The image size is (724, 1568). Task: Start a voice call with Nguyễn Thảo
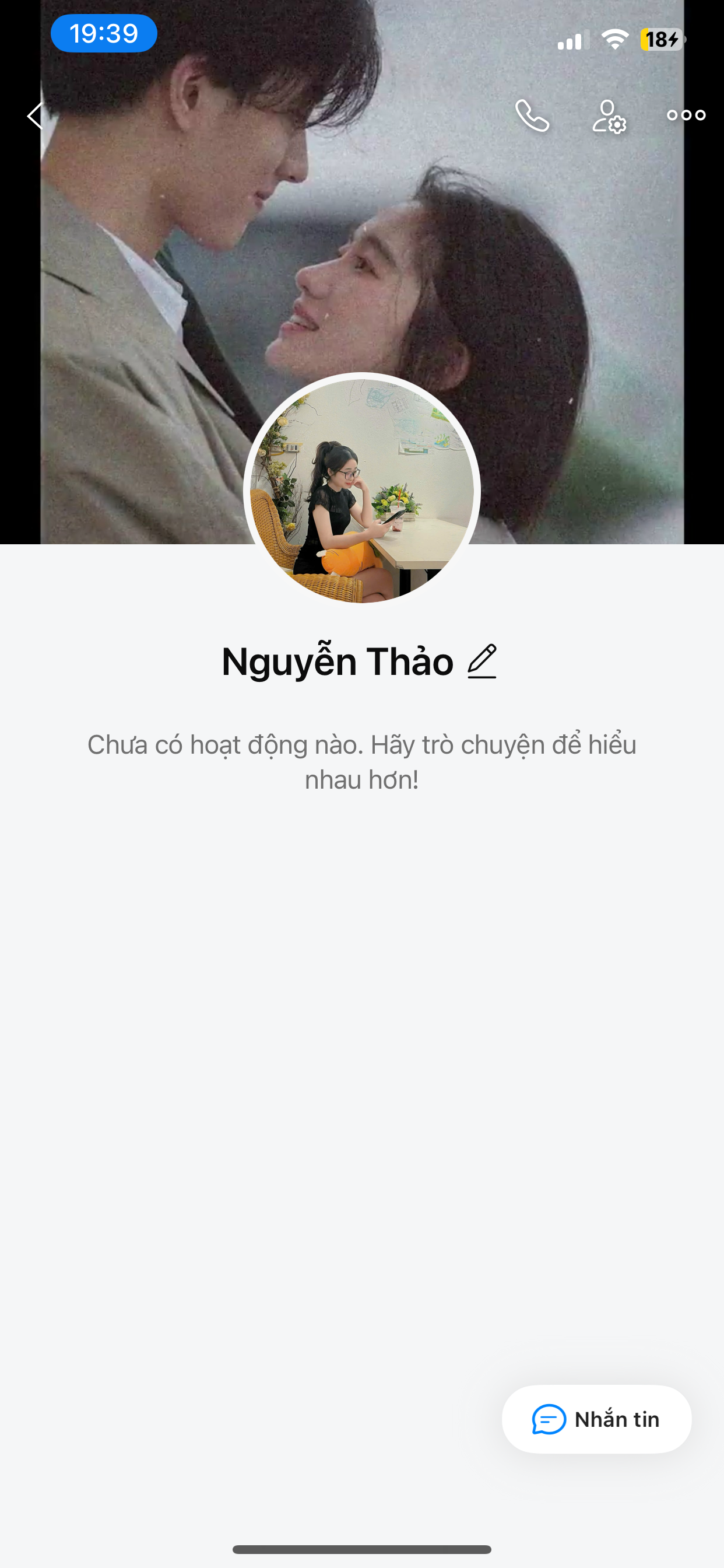pyautogui.click(x=532, y=116)
